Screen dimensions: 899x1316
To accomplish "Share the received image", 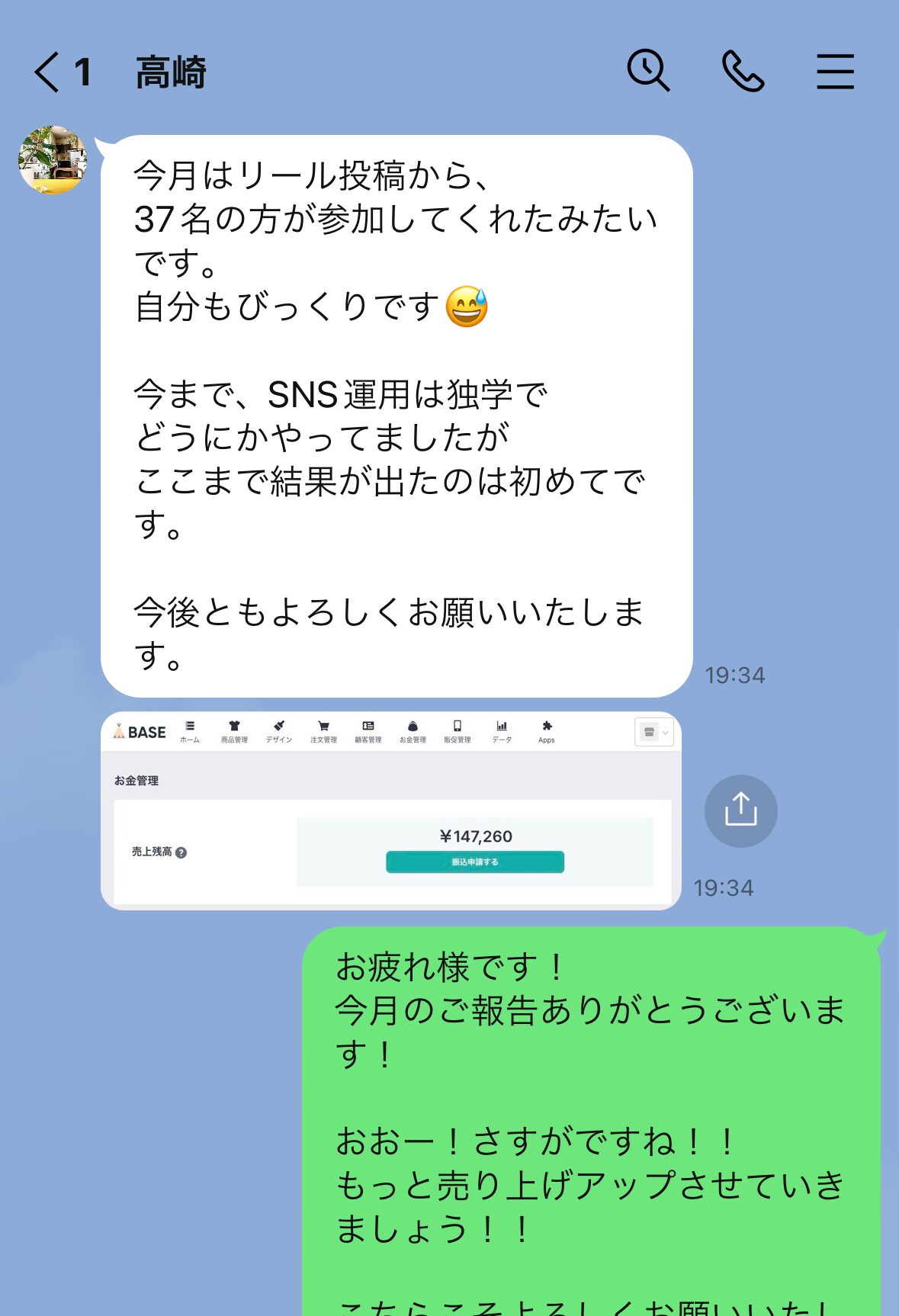I will pyautogui.click(x=740, y=810).
